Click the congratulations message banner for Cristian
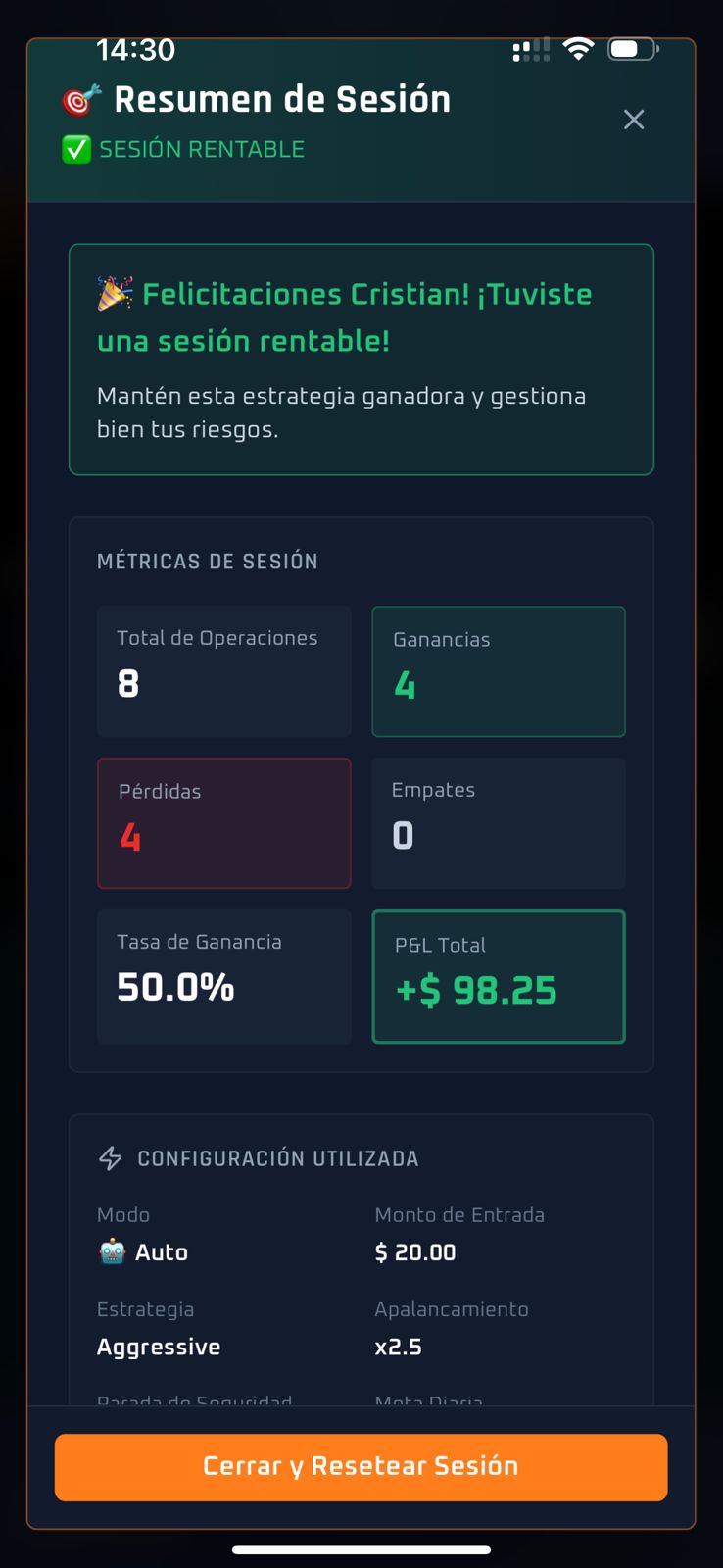This screenshot has width=723, height=1568. (361, 359)
